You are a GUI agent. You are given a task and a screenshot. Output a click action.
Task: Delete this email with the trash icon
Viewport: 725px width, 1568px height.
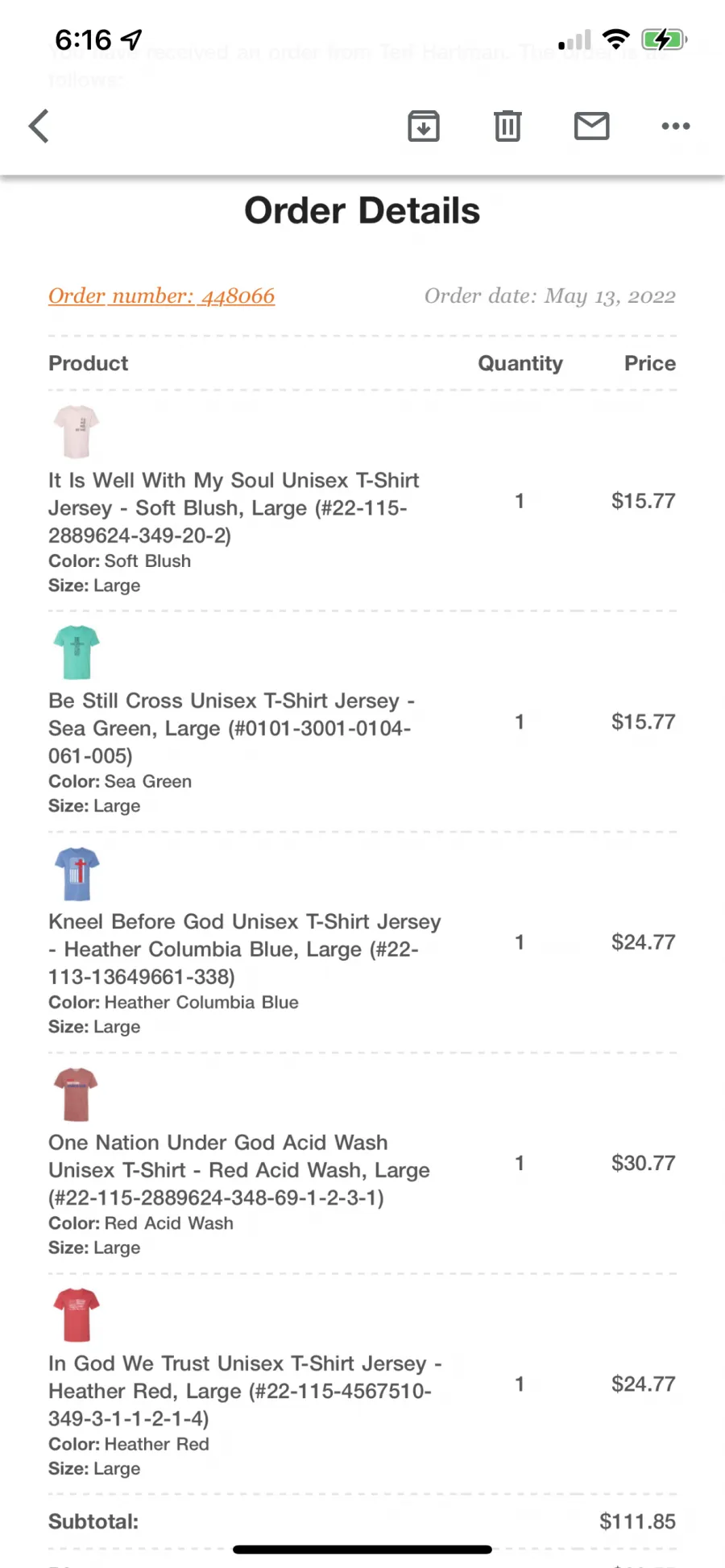tap(507, 126)
